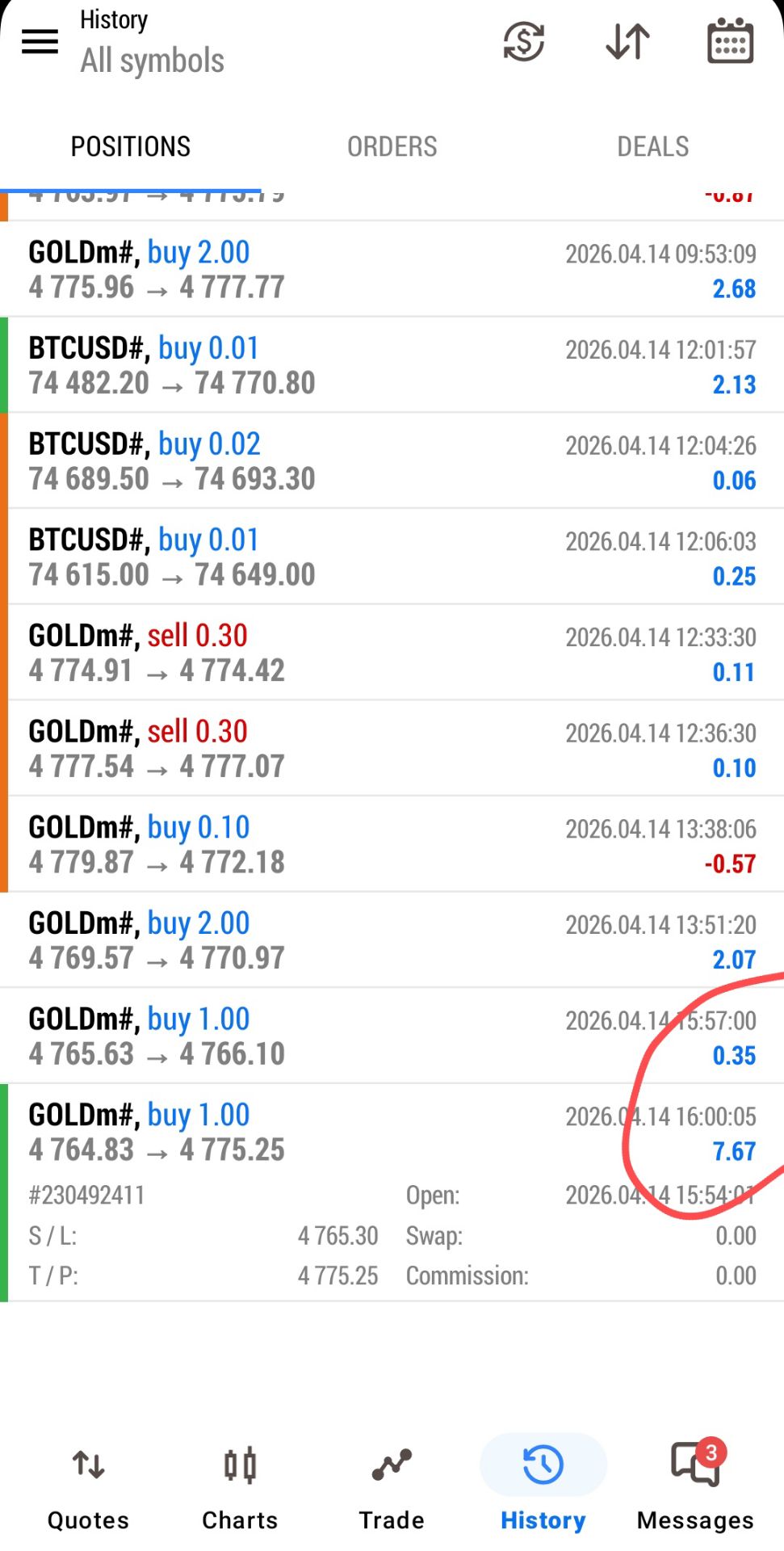The height and width of the screenshot is (1551, 784).
Task: Tap the currency symbol filter icon
Action: 524,41
